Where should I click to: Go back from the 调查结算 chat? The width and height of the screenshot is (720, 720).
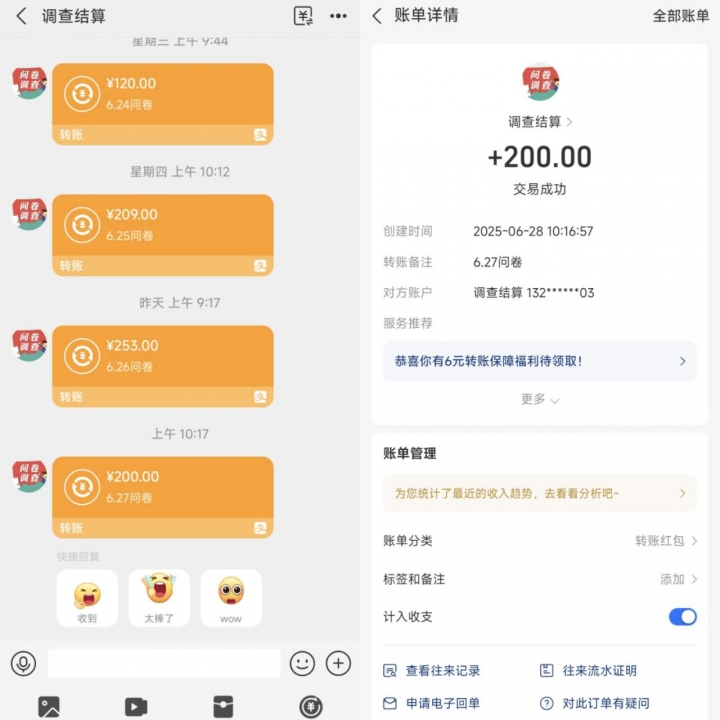[x=21, y=16]
